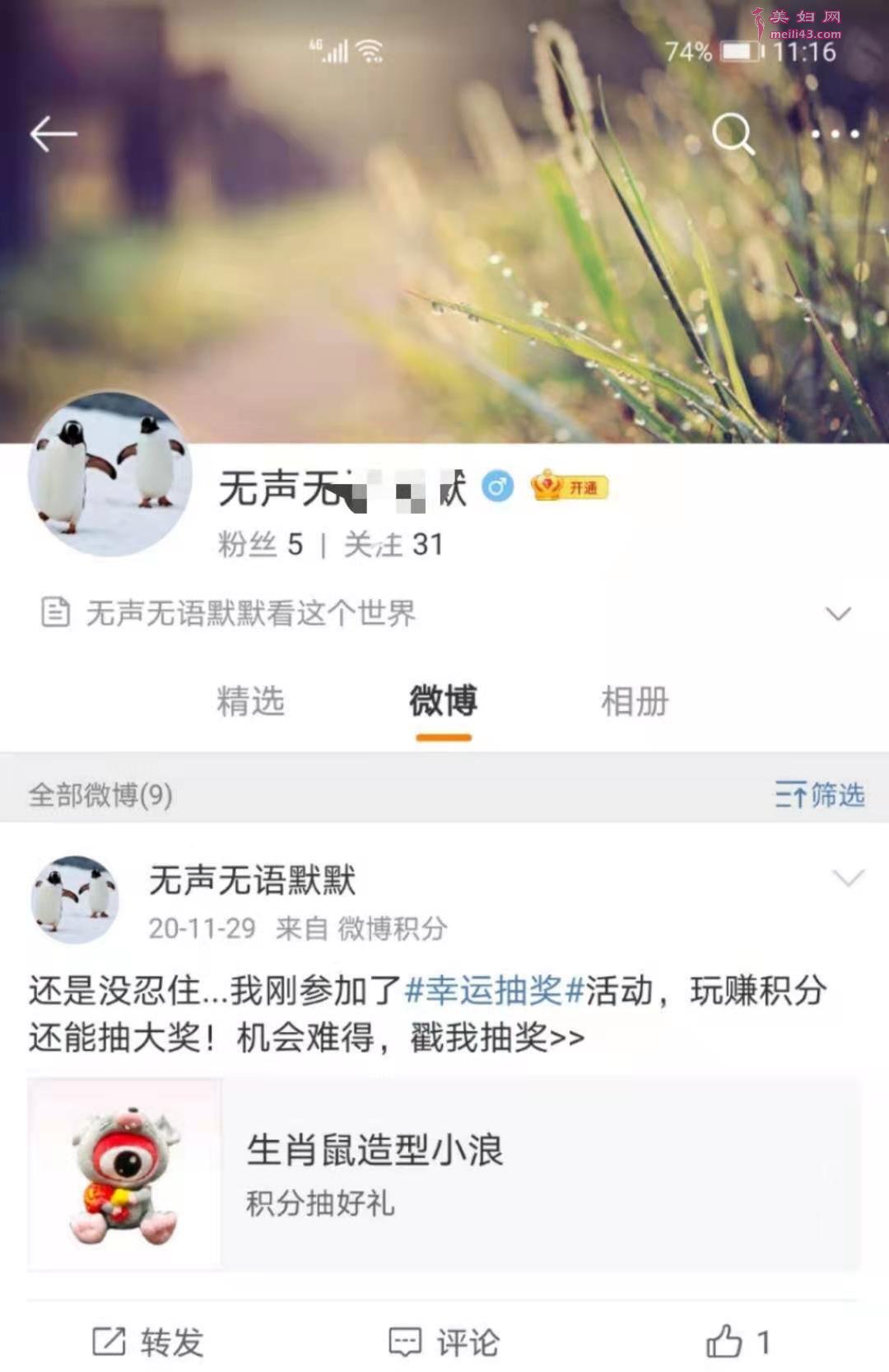Open the 关注 following list
Screen dimensions: 889x1372
pyautogui.click(x=393, y=544)
